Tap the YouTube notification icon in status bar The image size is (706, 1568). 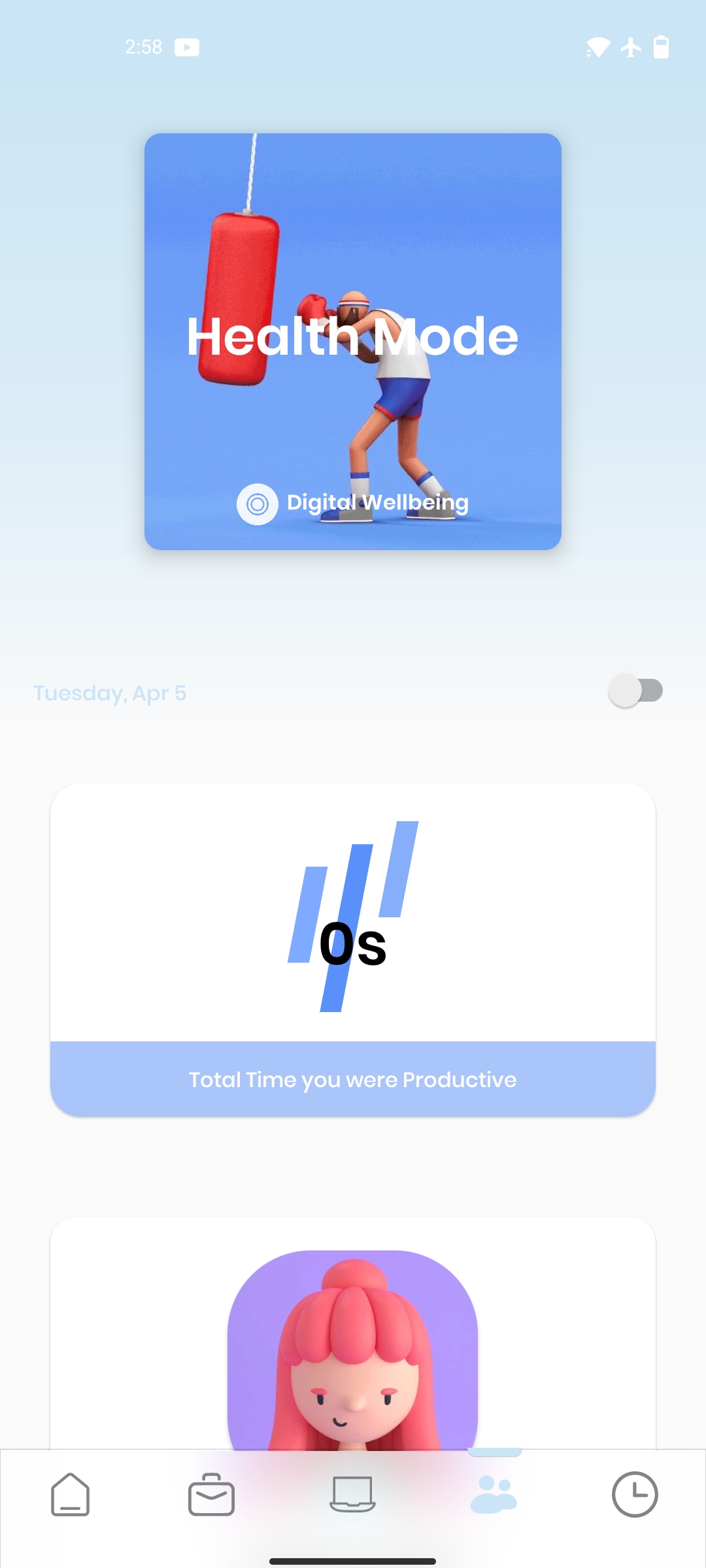click(188, 46)
